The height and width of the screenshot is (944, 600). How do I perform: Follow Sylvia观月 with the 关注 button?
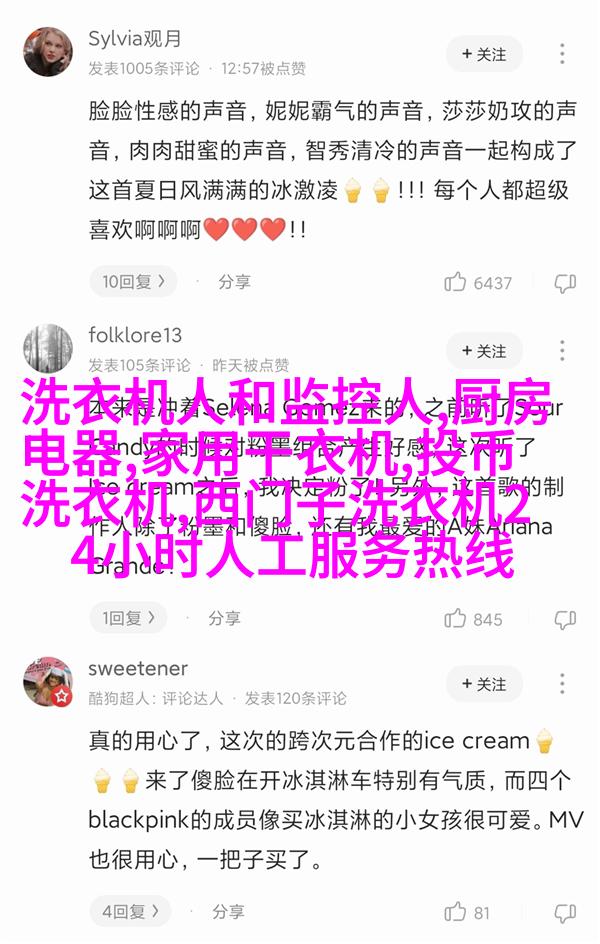[483, 53]
